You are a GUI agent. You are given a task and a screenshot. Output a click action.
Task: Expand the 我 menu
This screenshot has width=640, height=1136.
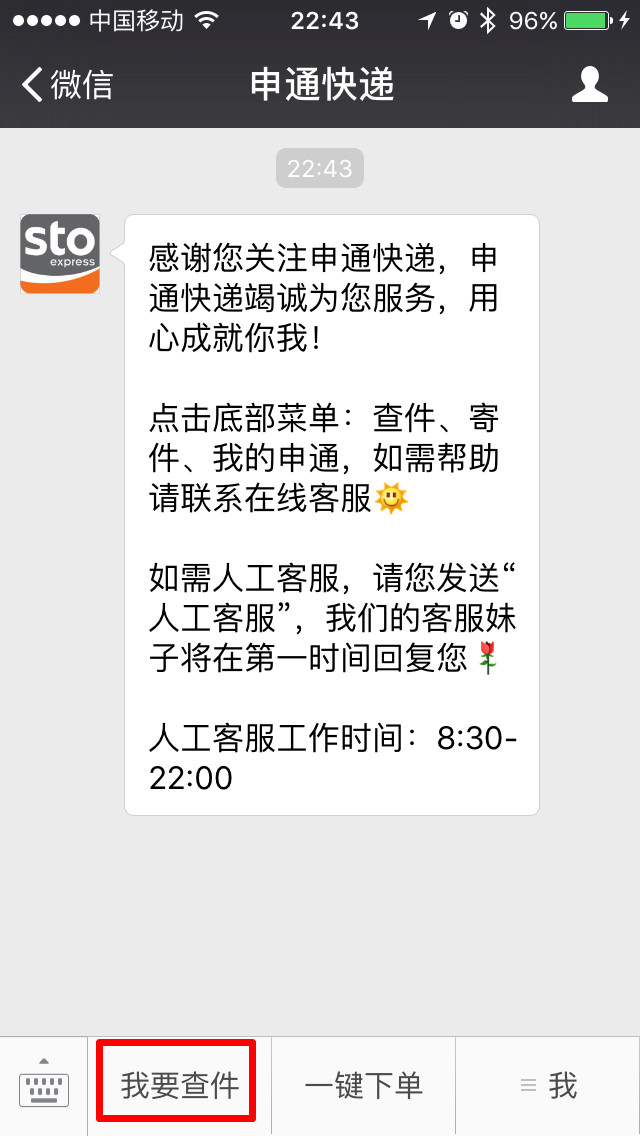(x=548, y=1085)
